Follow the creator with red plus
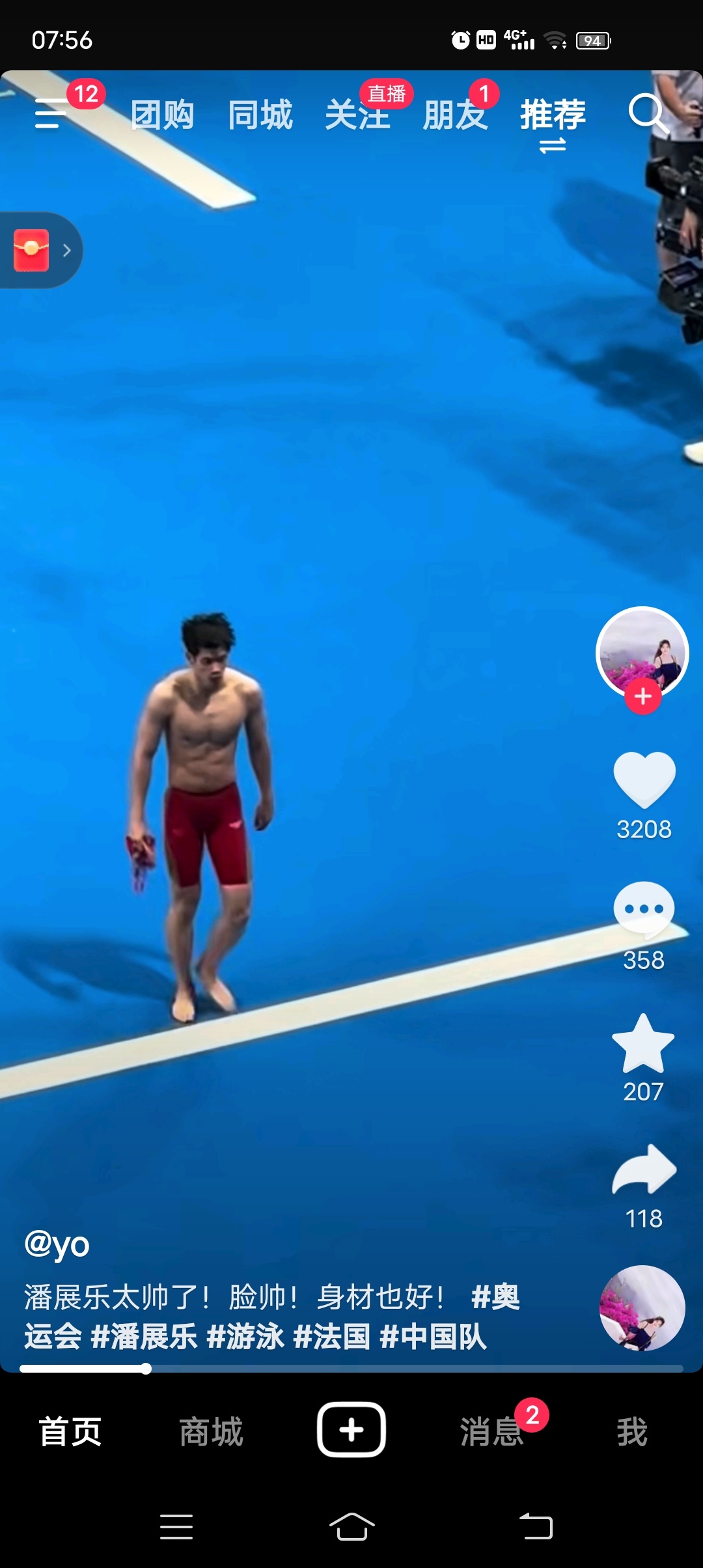 click(643, 696)
